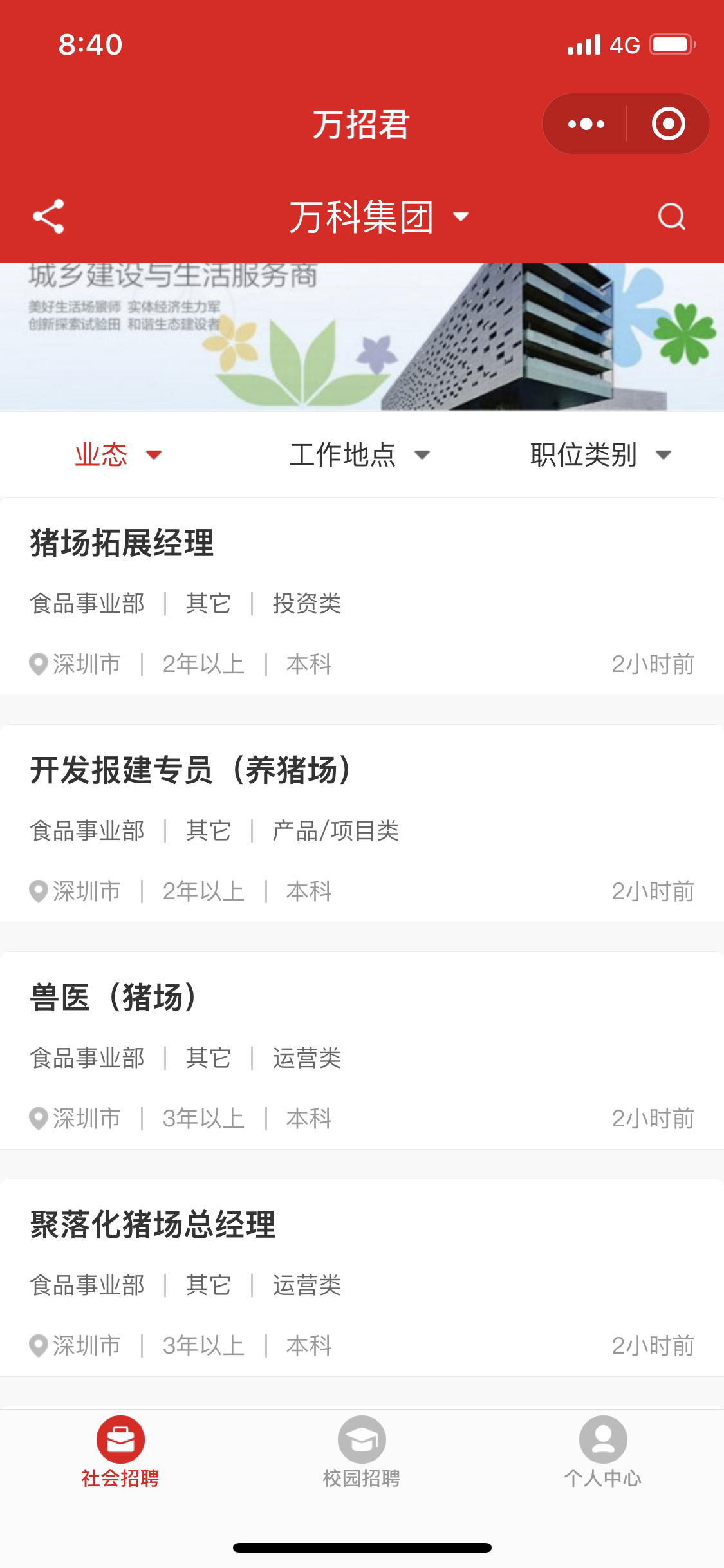724x1568 pixels.
Task: Tap the share icon
Action: [x=48, y=216]
